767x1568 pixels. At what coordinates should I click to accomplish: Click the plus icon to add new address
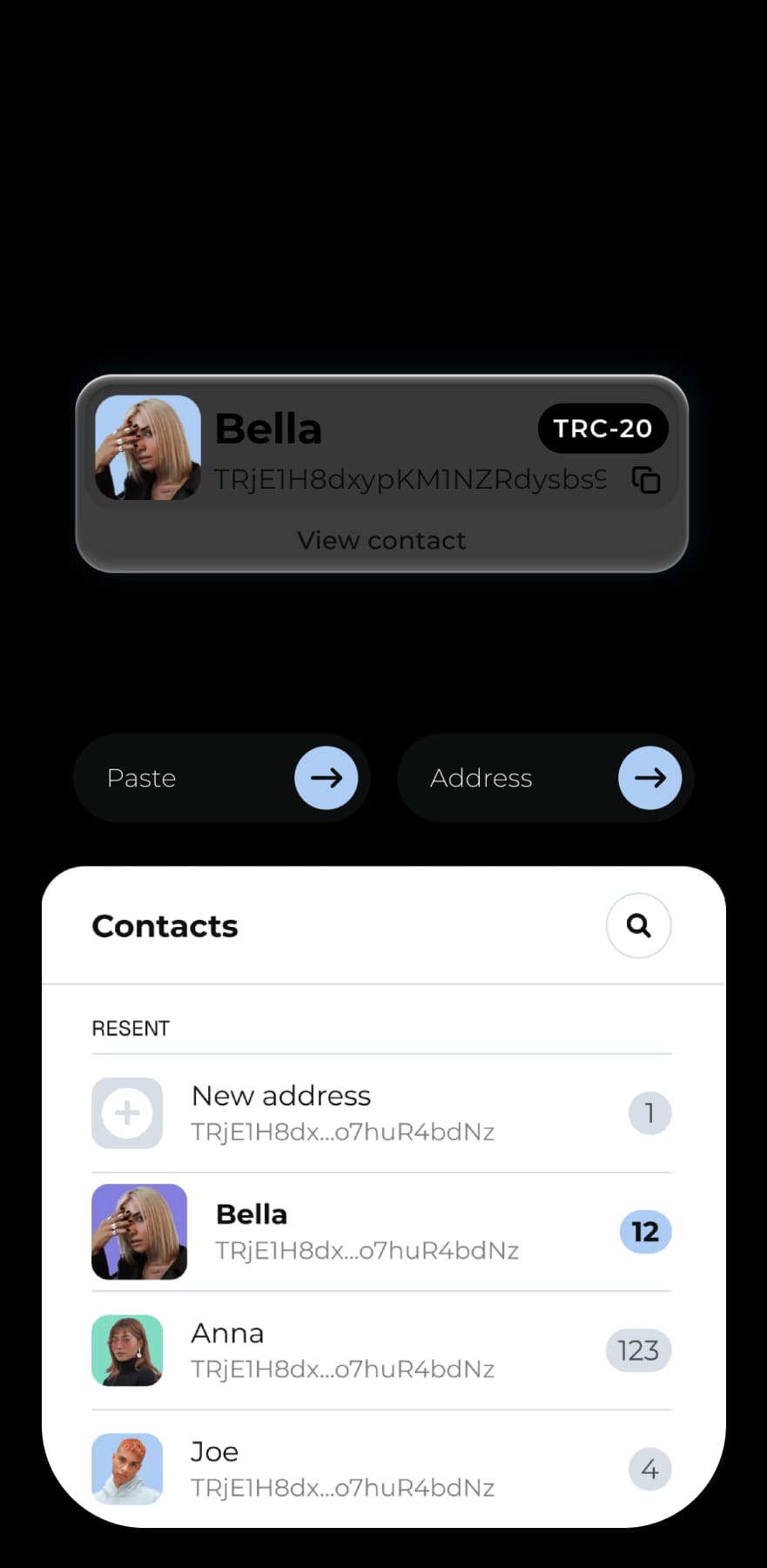point(127,1112)
